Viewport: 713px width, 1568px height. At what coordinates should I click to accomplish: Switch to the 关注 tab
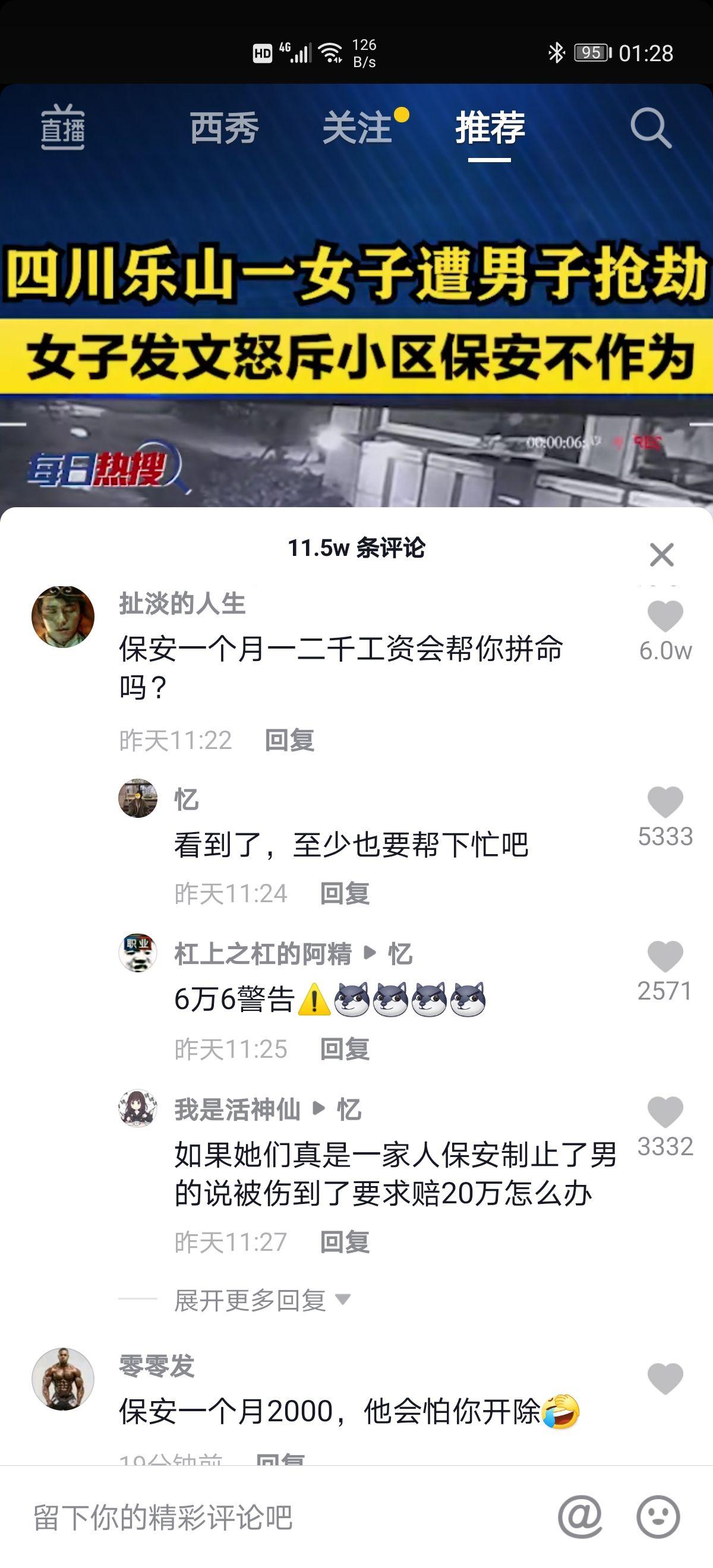coord(358,128)
